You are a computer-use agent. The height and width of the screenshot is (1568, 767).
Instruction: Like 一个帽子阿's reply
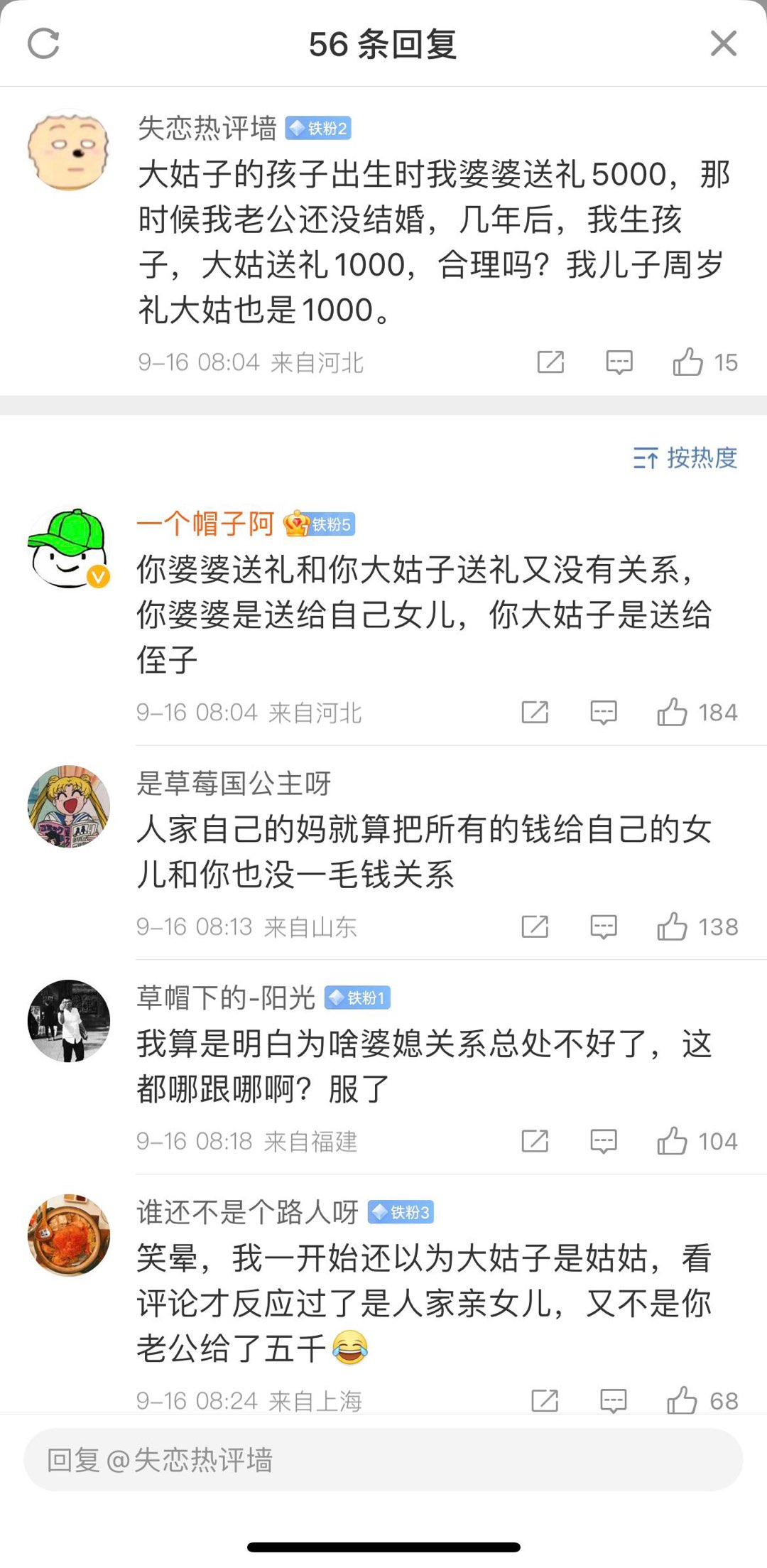(x=672, y=712)
